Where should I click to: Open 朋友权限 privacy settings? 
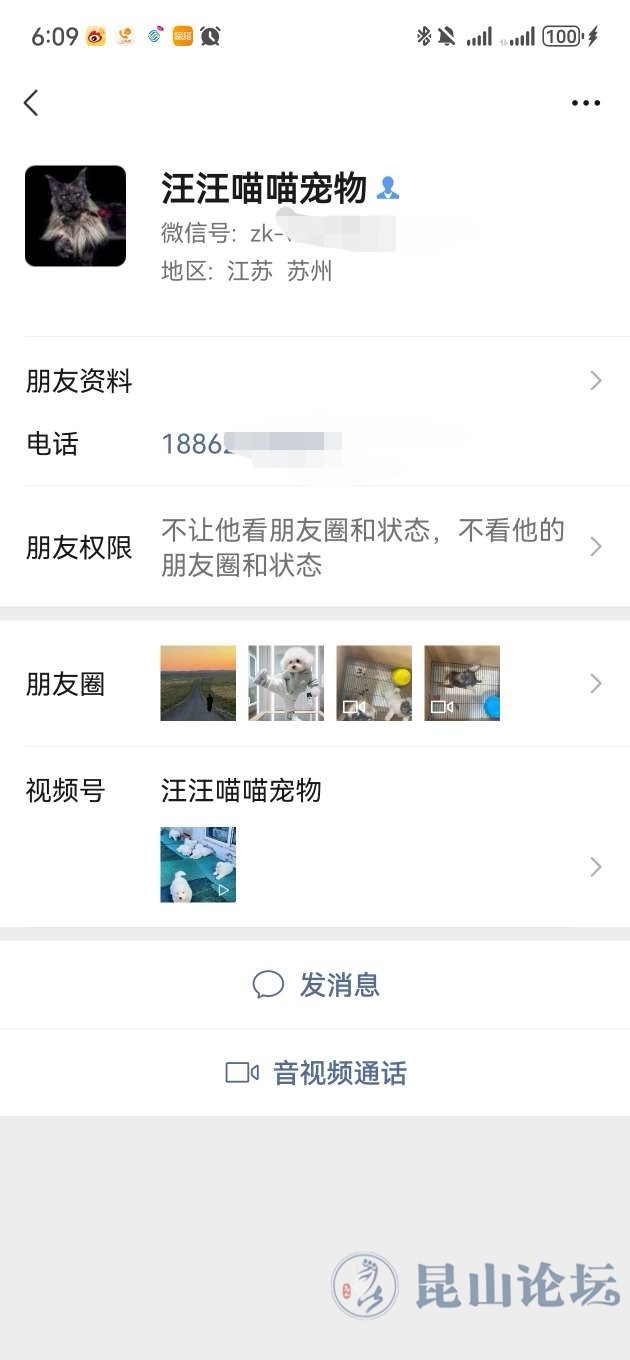[x=315, y=547]
